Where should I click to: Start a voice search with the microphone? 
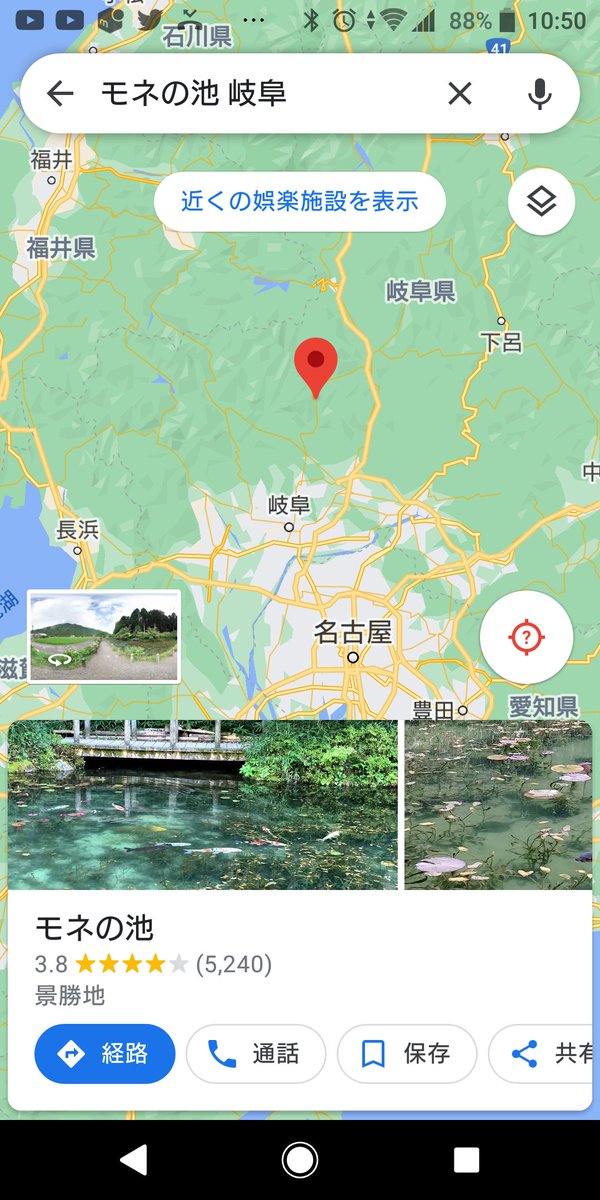pyautogui.click(x=540, y=94)
